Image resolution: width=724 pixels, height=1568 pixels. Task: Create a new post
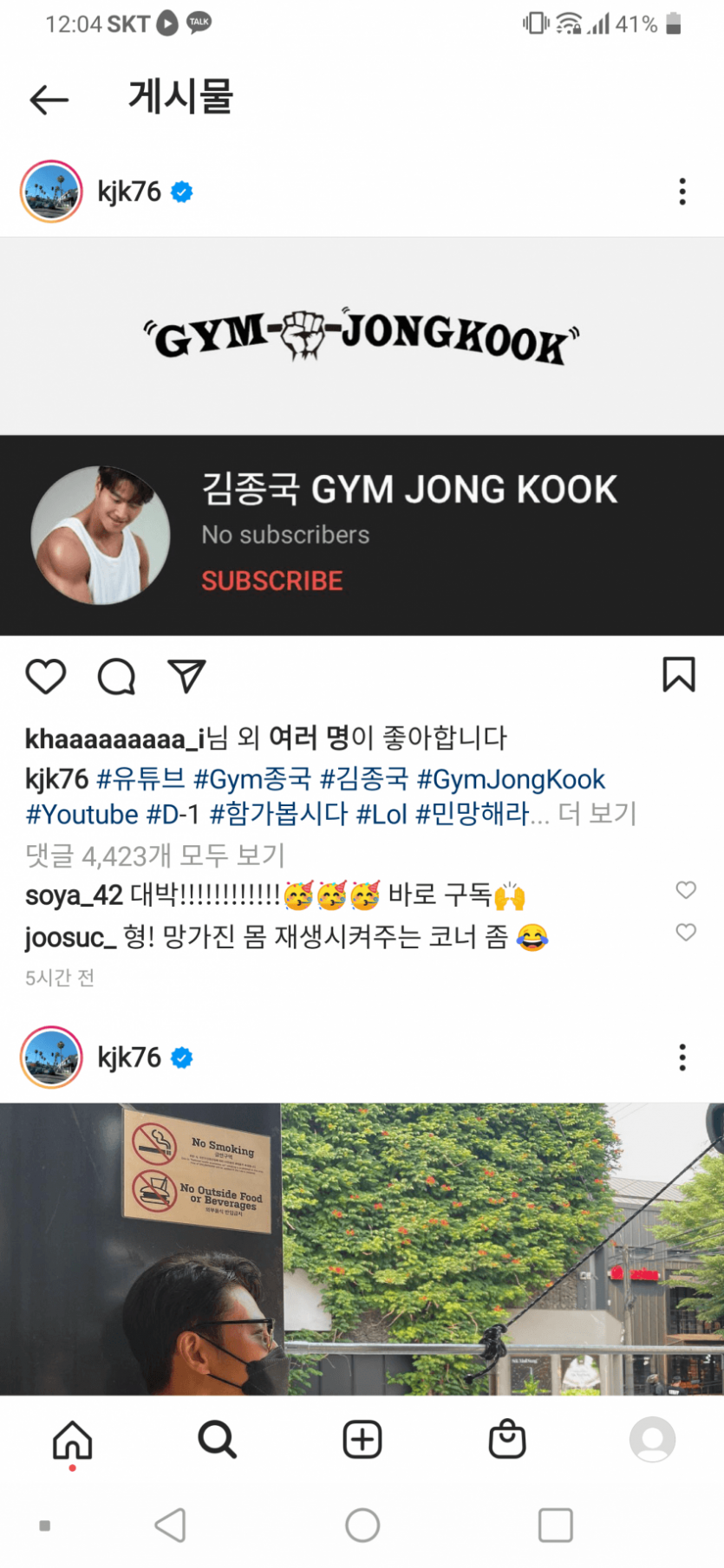click(362, 1441)
